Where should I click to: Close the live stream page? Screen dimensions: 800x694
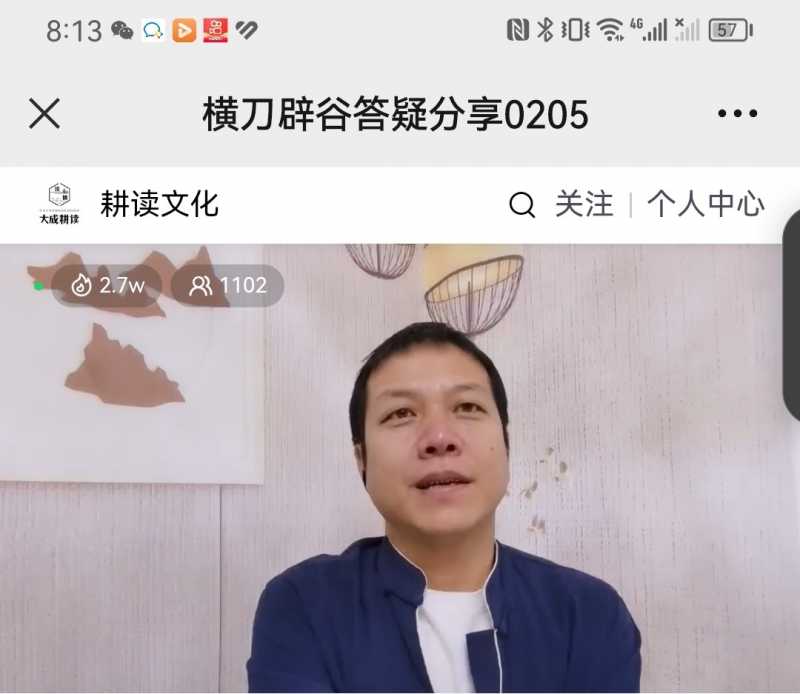pos(44,114)
